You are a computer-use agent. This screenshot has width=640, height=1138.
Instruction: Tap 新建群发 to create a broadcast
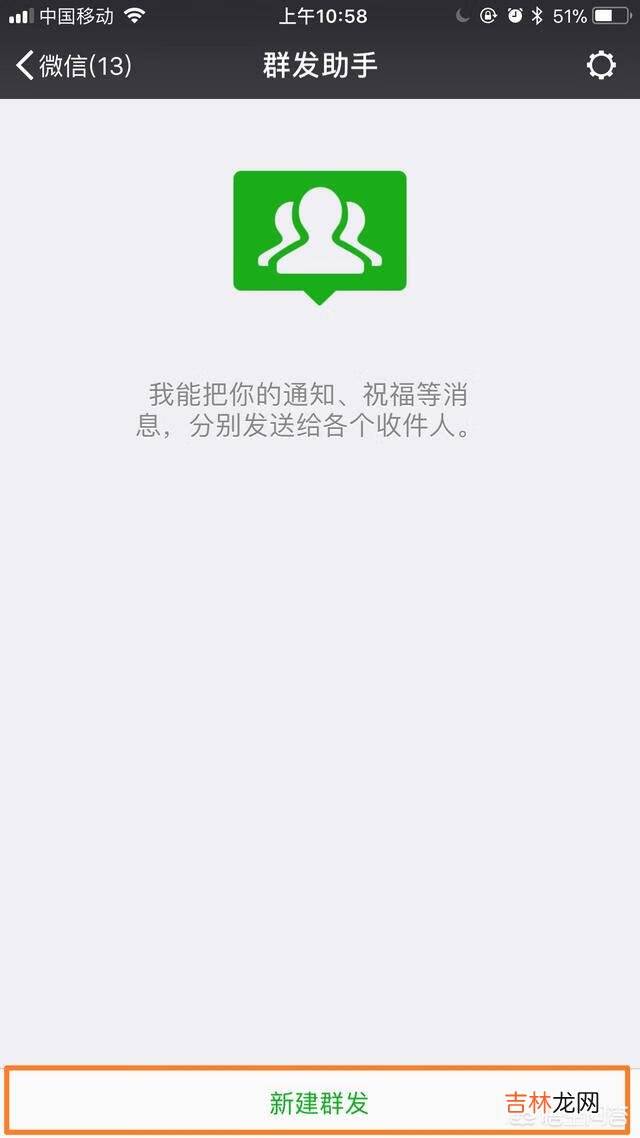click(319, 1102)
